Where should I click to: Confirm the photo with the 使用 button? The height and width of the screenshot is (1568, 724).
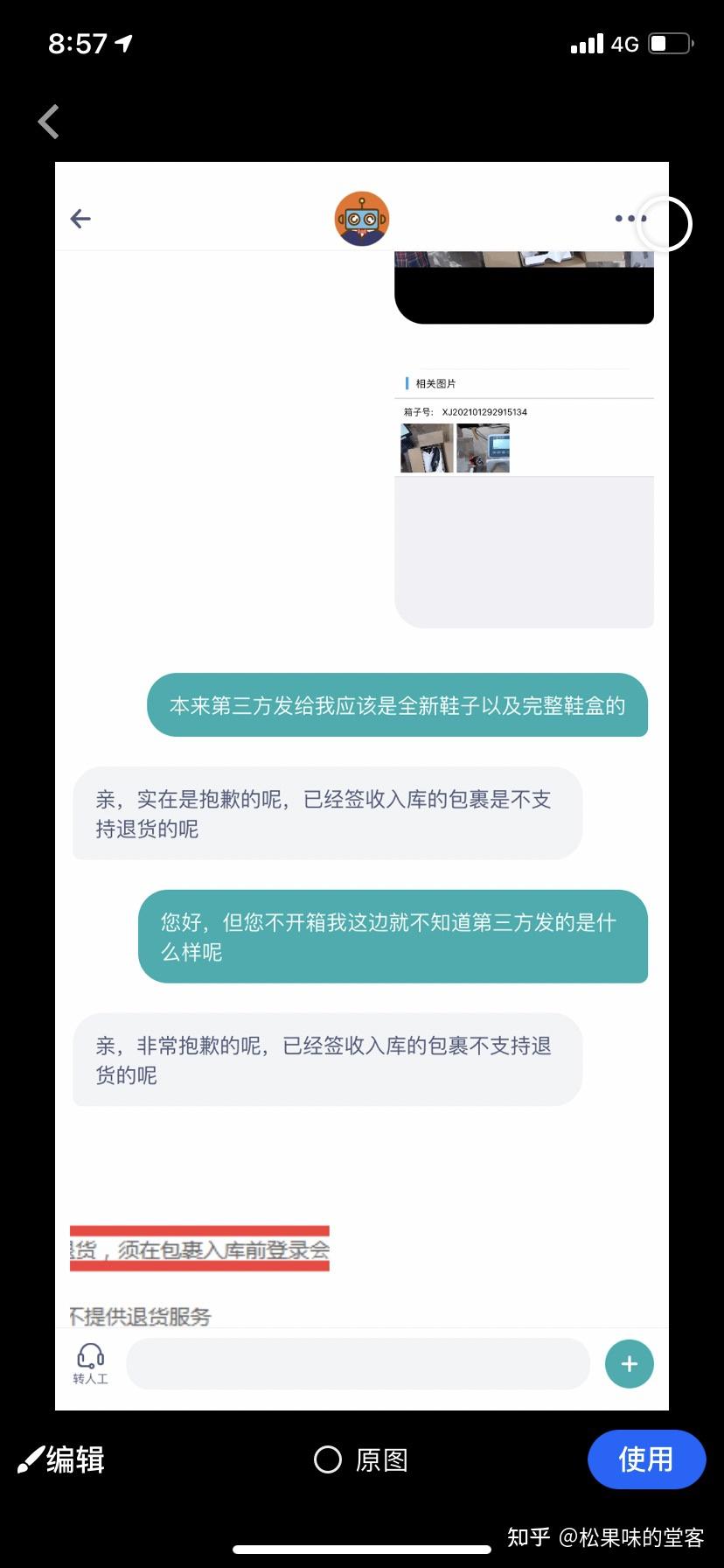(645, 1459)
